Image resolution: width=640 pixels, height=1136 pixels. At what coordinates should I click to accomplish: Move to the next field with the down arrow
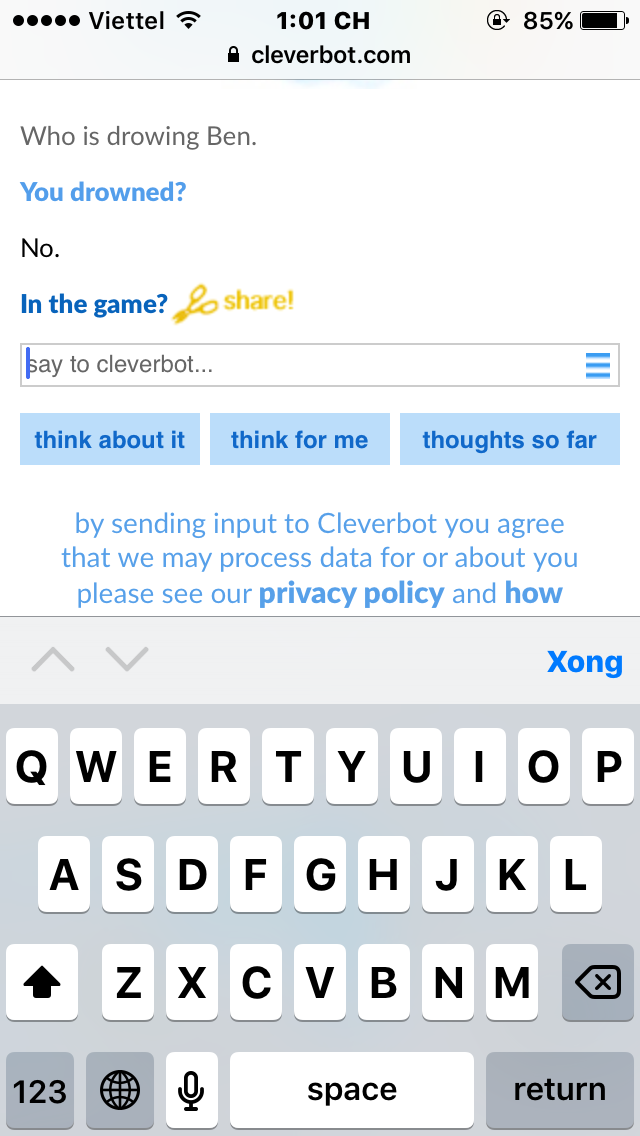126,660
